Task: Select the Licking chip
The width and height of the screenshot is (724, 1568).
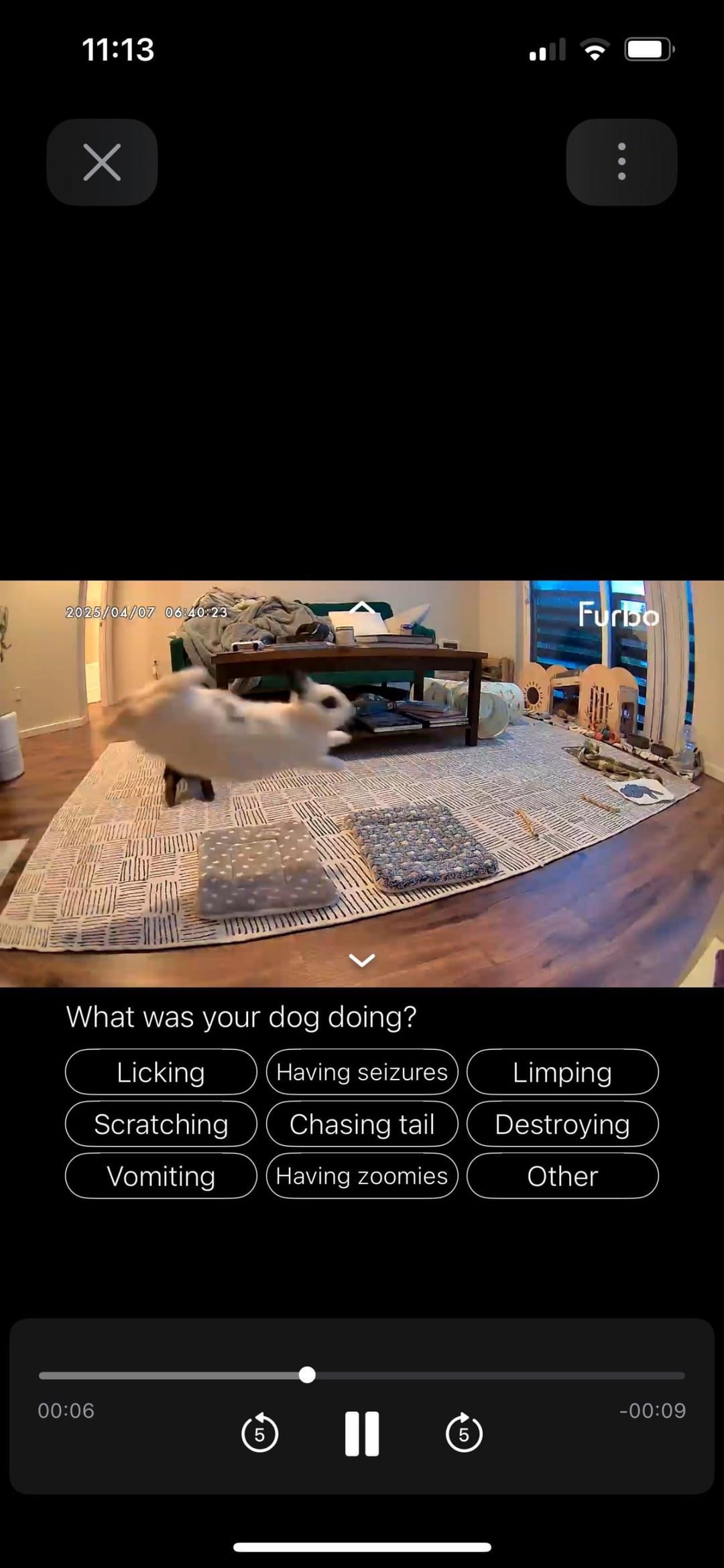Action: (161, 1072)
